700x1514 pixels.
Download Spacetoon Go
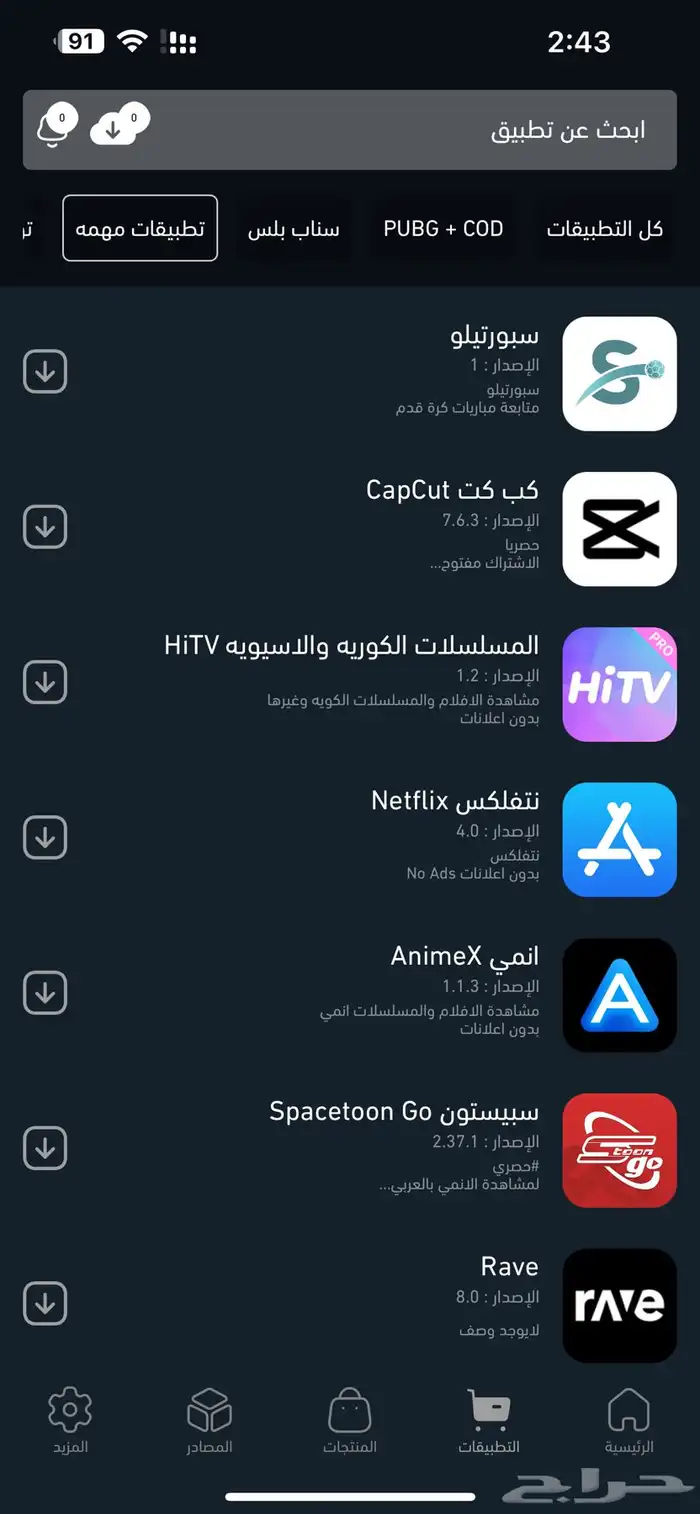(45, 1148)
